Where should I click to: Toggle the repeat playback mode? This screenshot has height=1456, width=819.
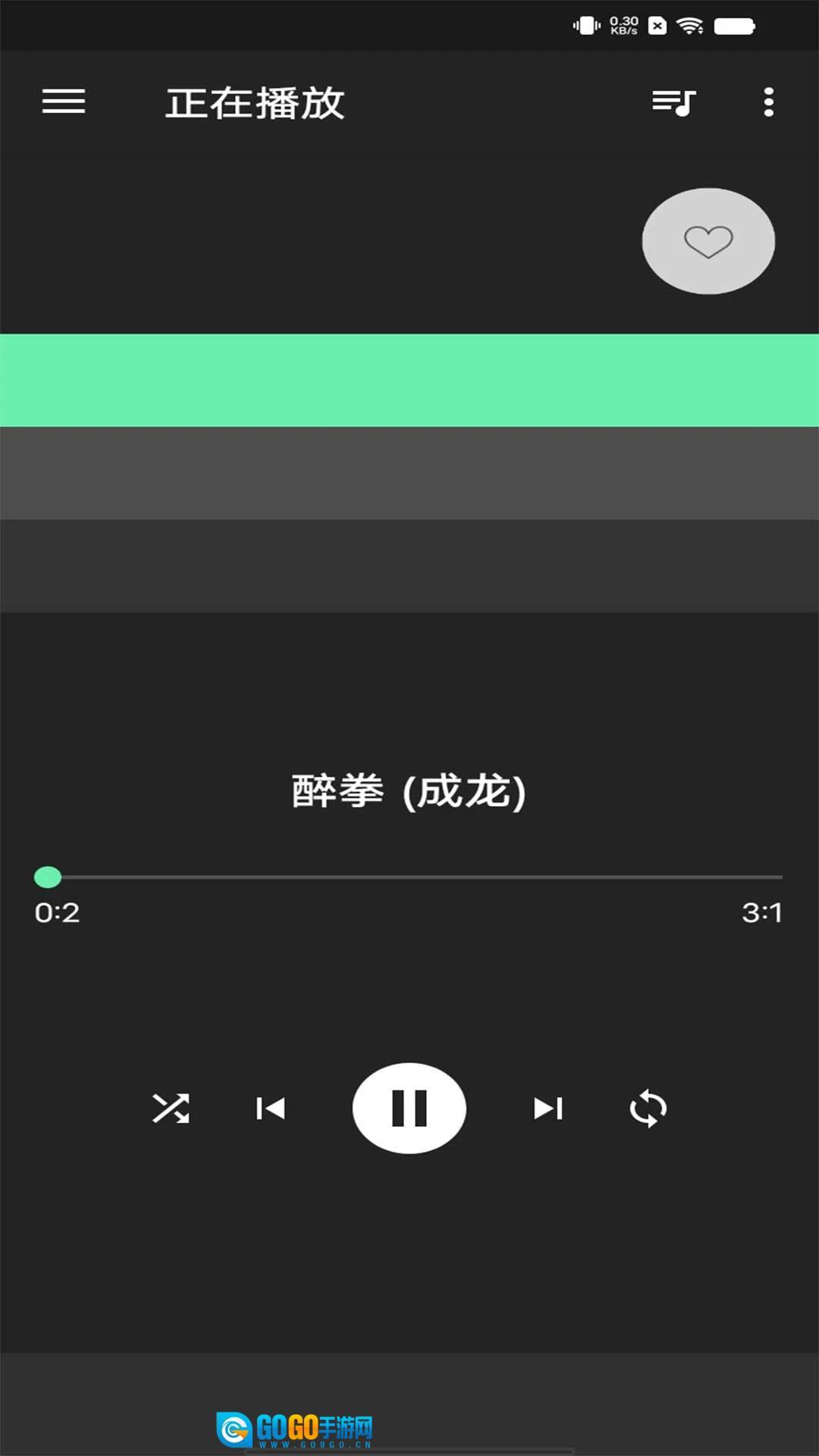coord(647,1108)
